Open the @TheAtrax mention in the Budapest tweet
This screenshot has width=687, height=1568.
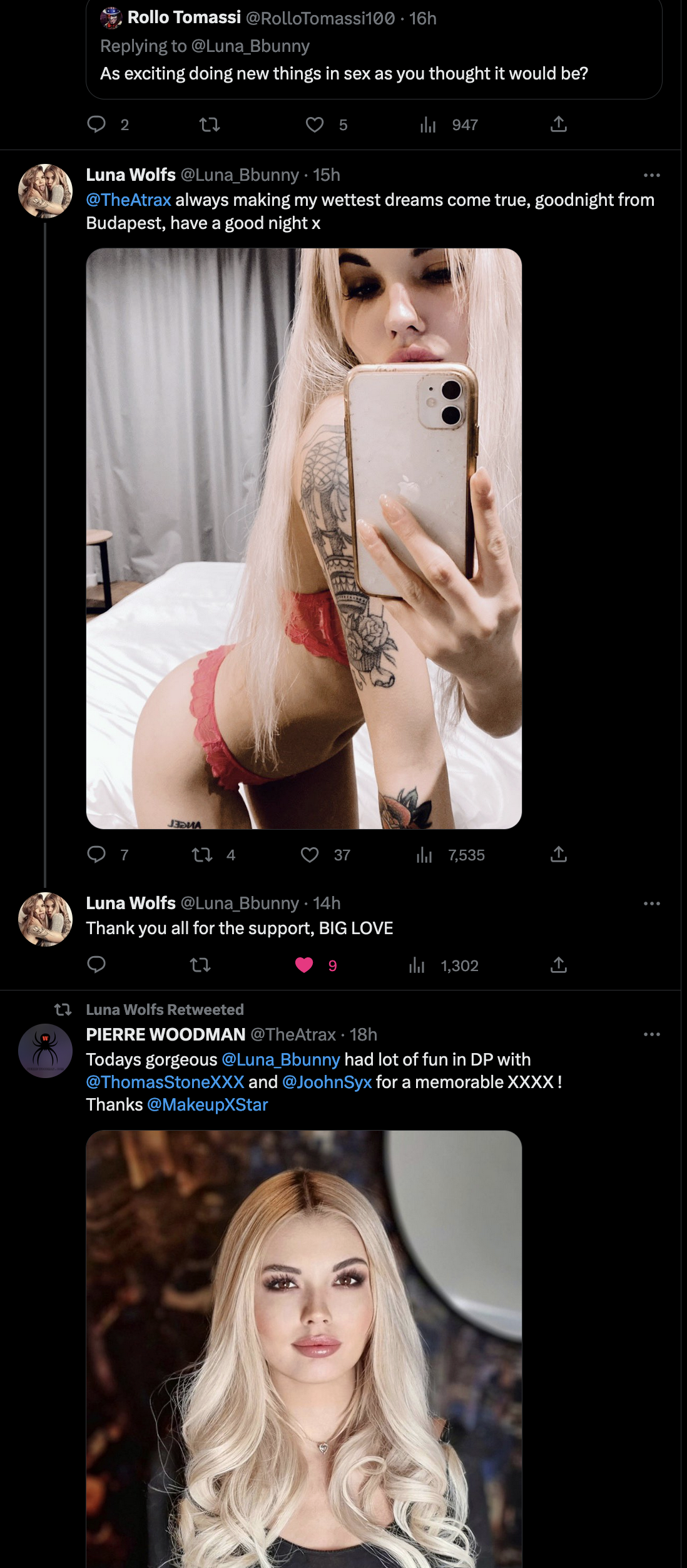(128, 200)
